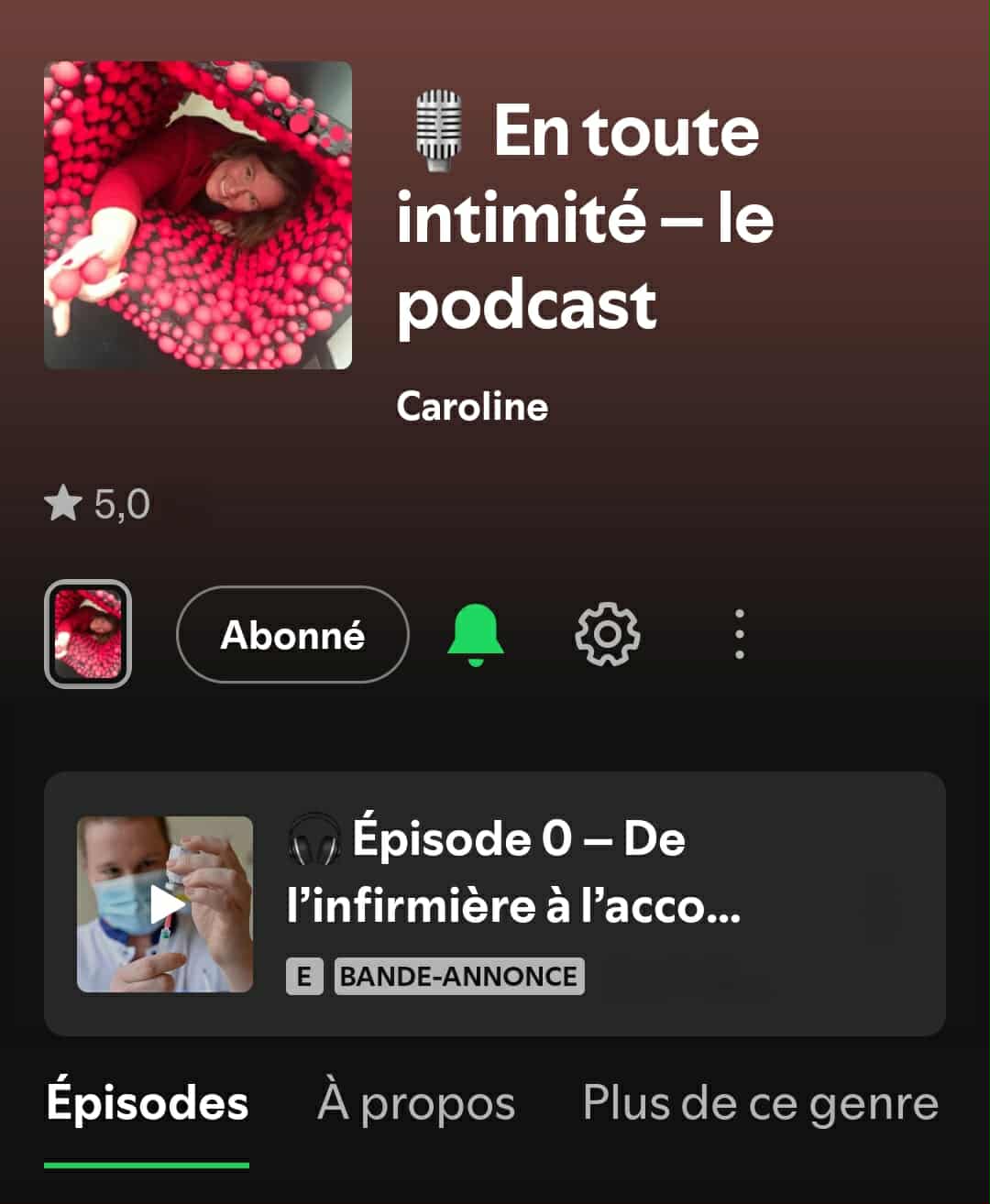
Task: Open the 5,0 star rating
Action: point(97,504)
